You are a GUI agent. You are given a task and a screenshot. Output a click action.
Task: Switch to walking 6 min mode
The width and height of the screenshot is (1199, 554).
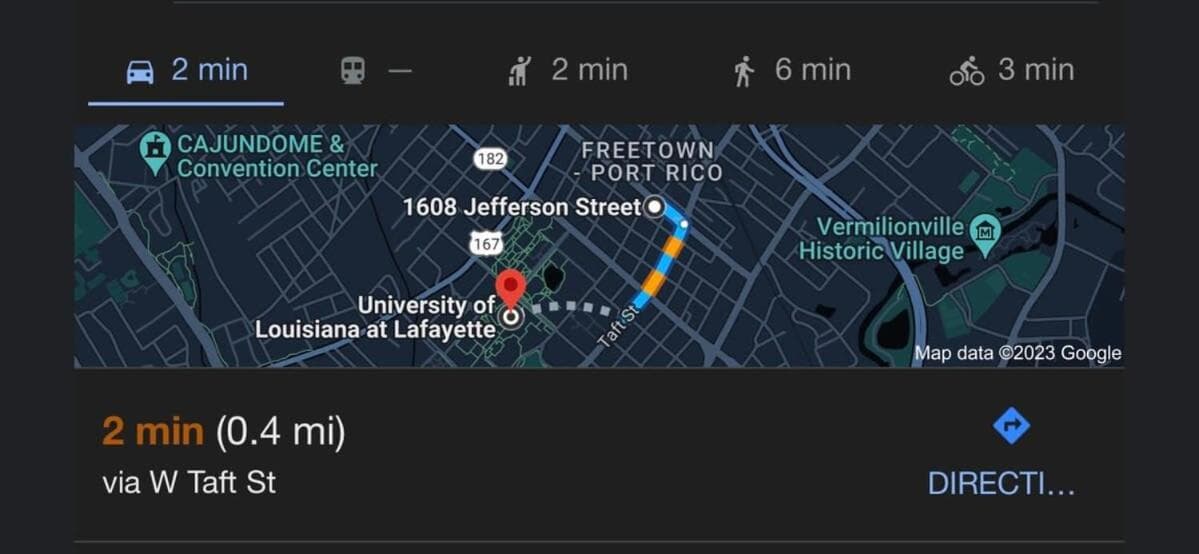[791, 71]
